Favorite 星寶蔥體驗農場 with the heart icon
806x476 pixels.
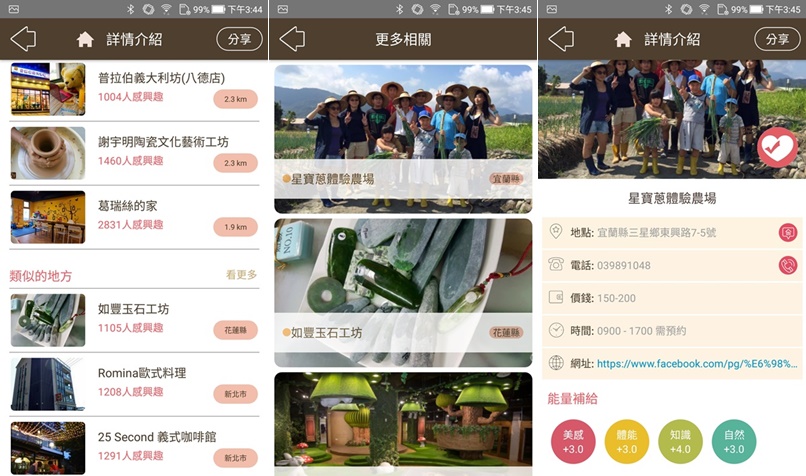[x=776, y=148]
